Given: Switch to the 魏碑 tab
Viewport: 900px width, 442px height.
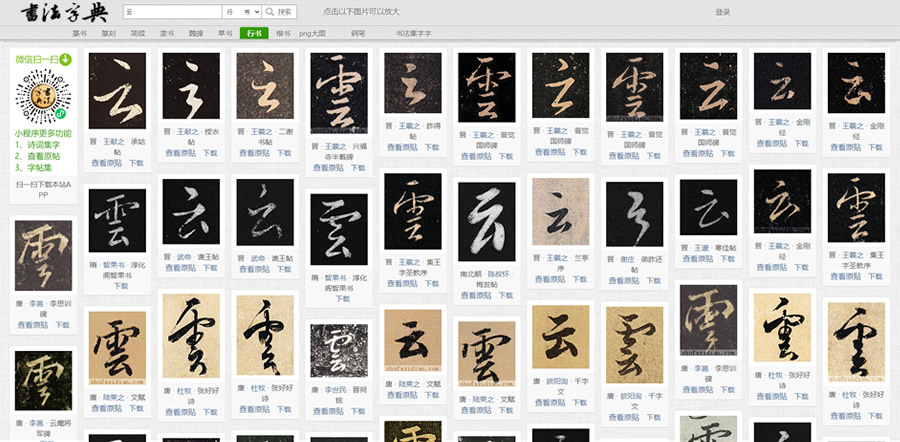Looking at the screenshot, I should pos(167,33).
